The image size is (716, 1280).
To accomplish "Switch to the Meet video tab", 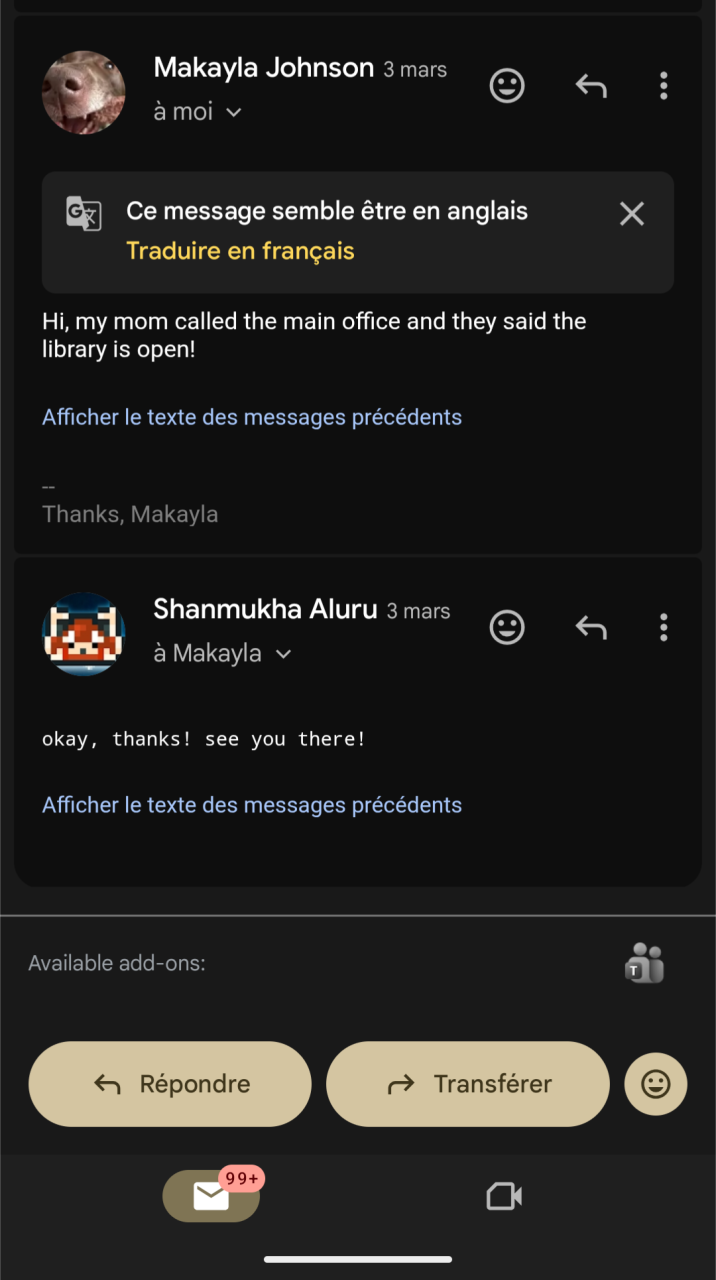I will (504, 1196).
